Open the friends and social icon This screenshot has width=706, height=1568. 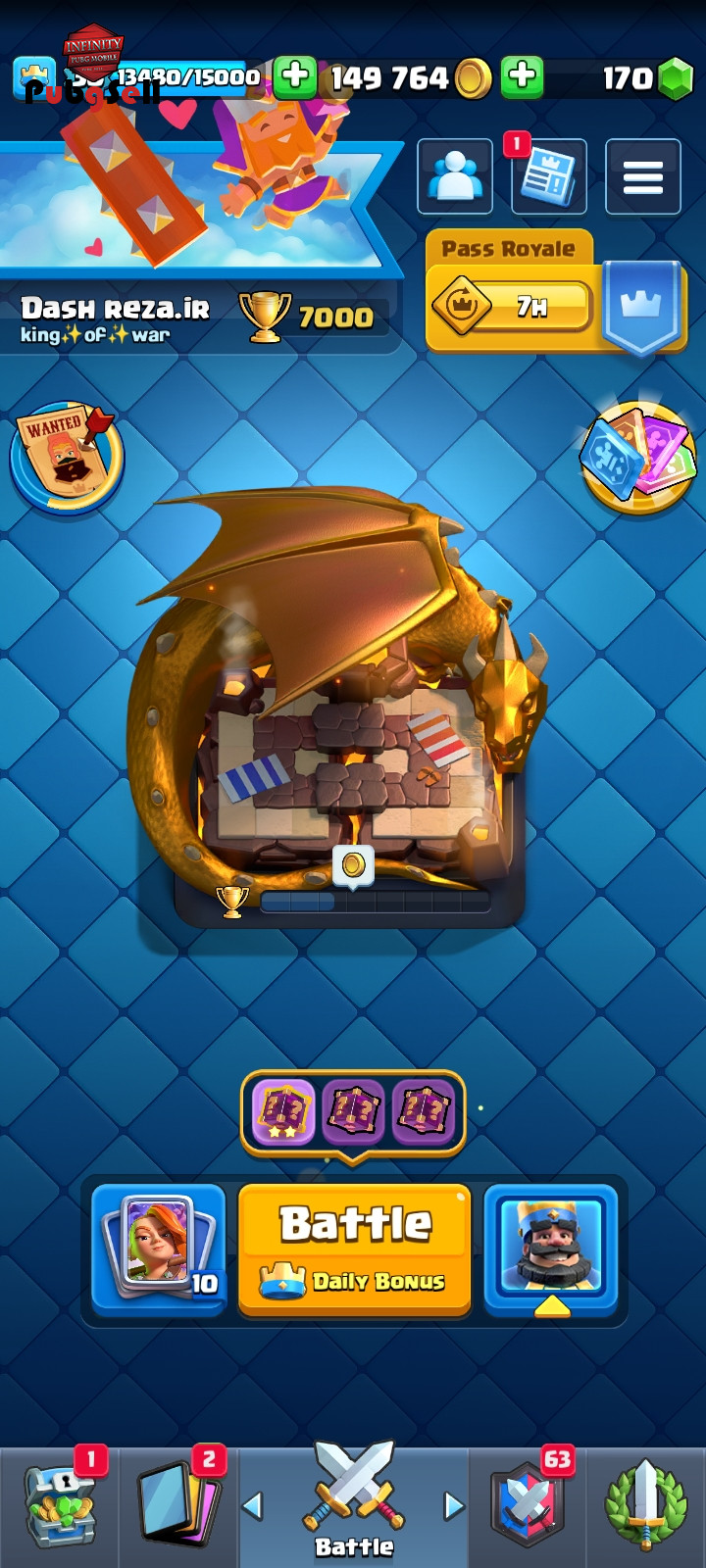coord(455,176)
